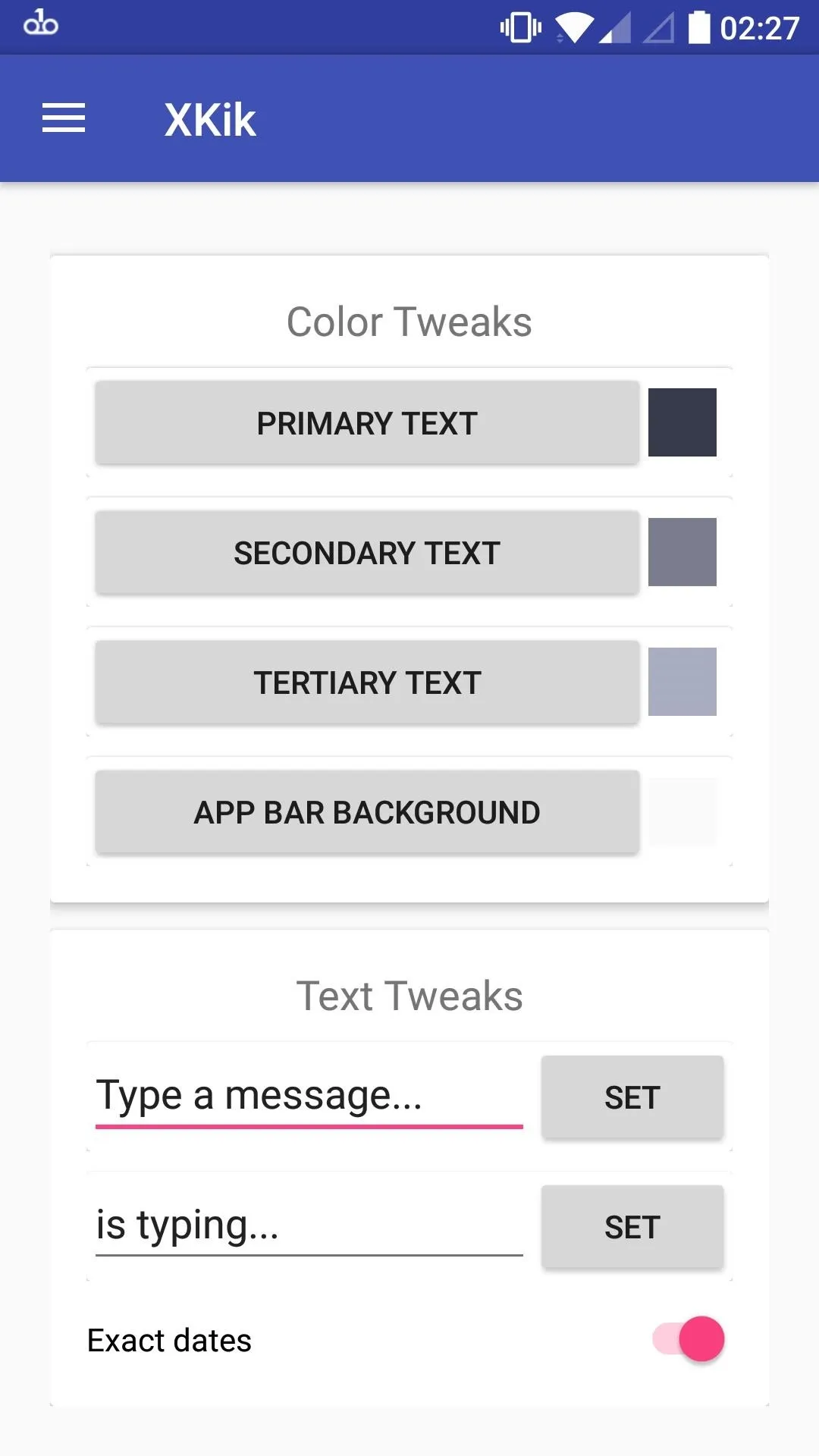Disable the Exact dates switch
The image size is (819, 1456).
[689, 1339]
